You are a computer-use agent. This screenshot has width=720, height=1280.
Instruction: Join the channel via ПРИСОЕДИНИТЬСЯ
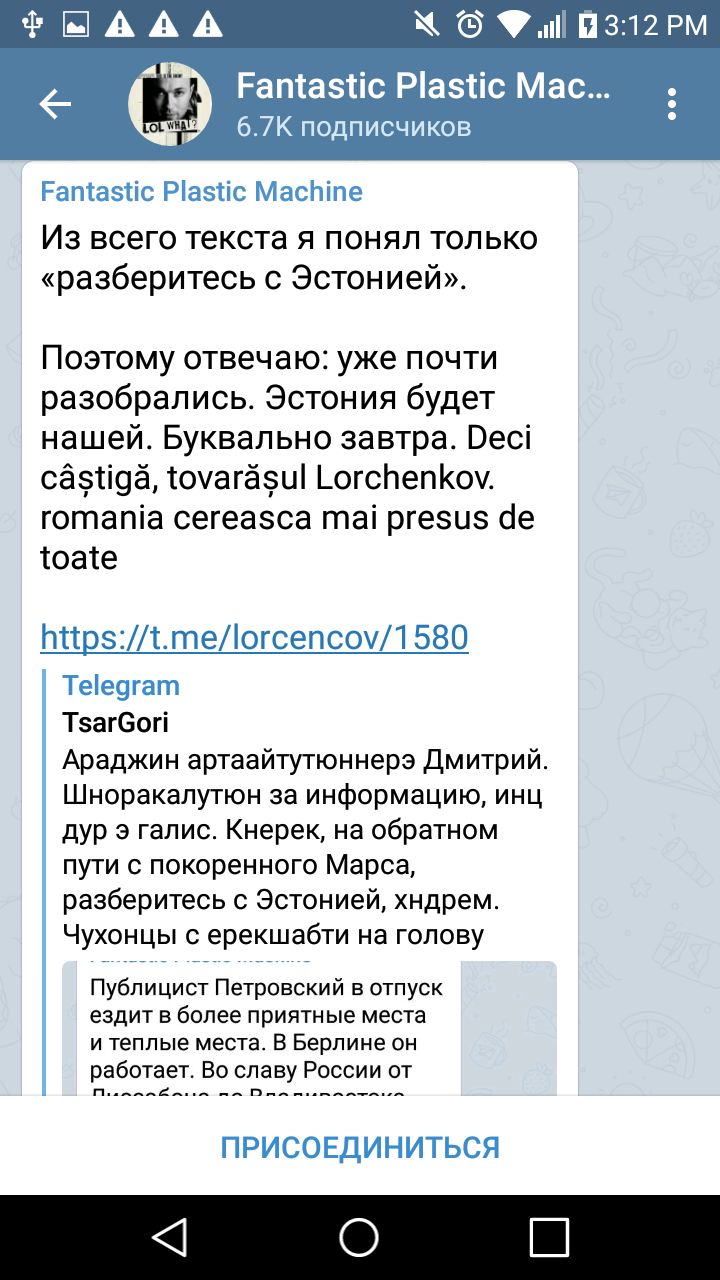click(x=360, y=1147)
